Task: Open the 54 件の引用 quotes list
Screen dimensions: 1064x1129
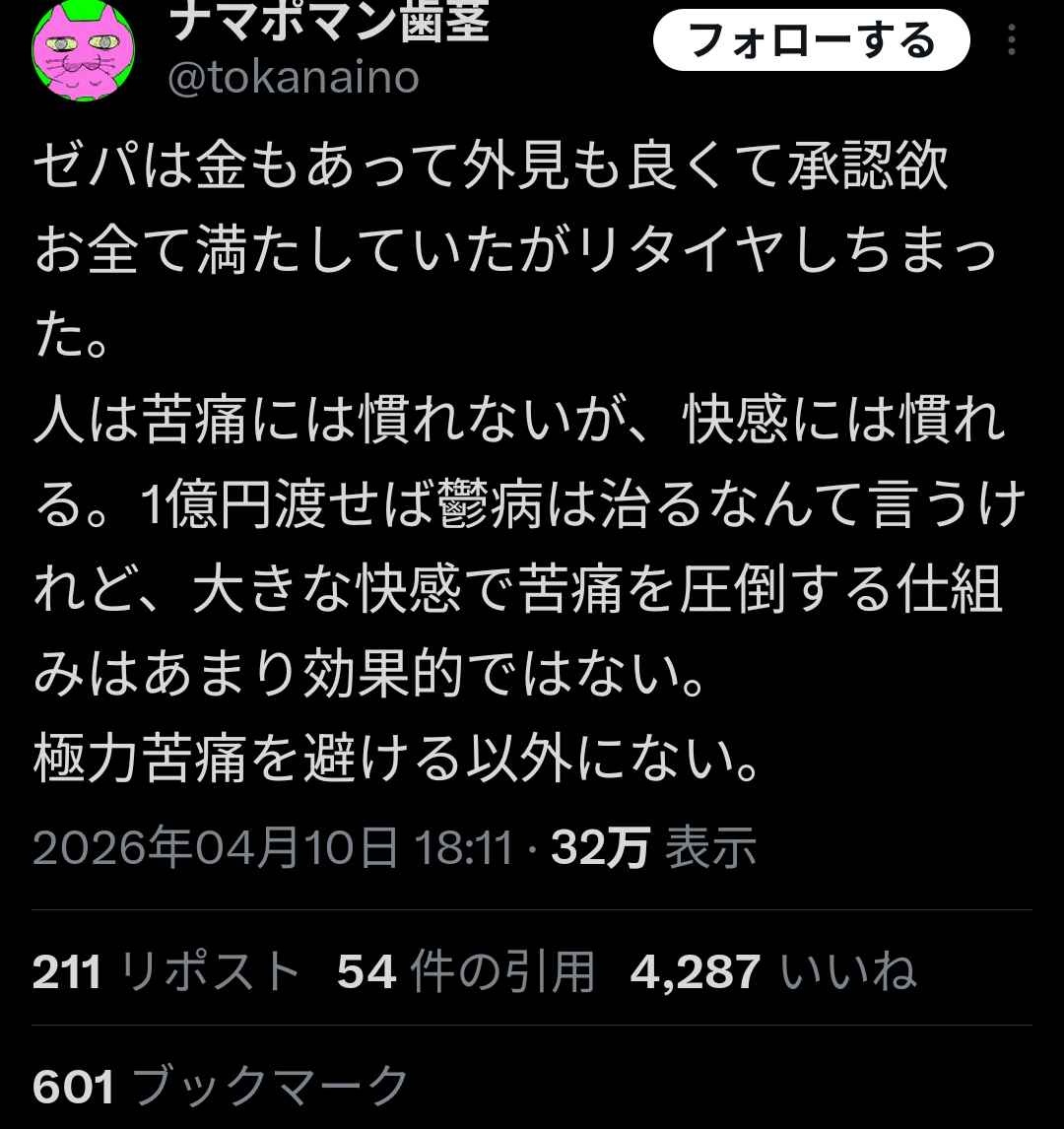Action: [x=466, y=972]
